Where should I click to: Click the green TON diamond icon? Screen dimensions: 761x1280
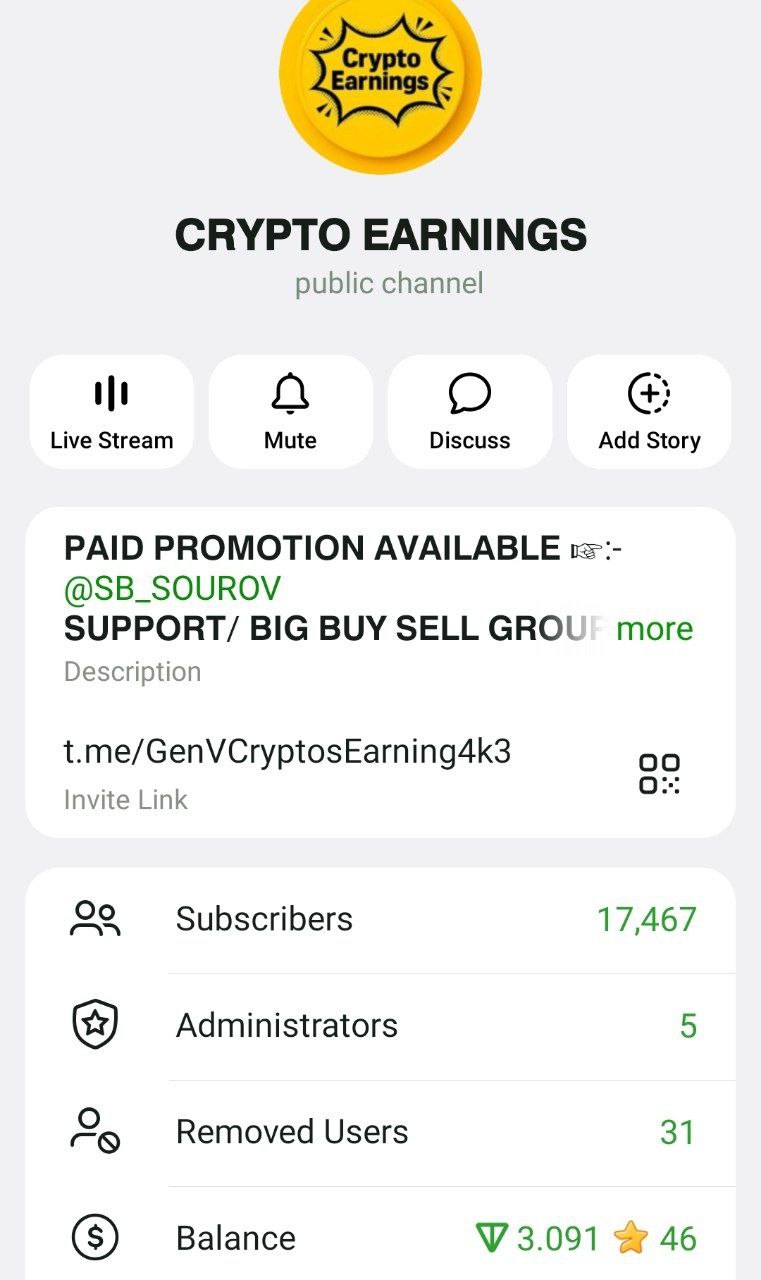pos(492,1238)
